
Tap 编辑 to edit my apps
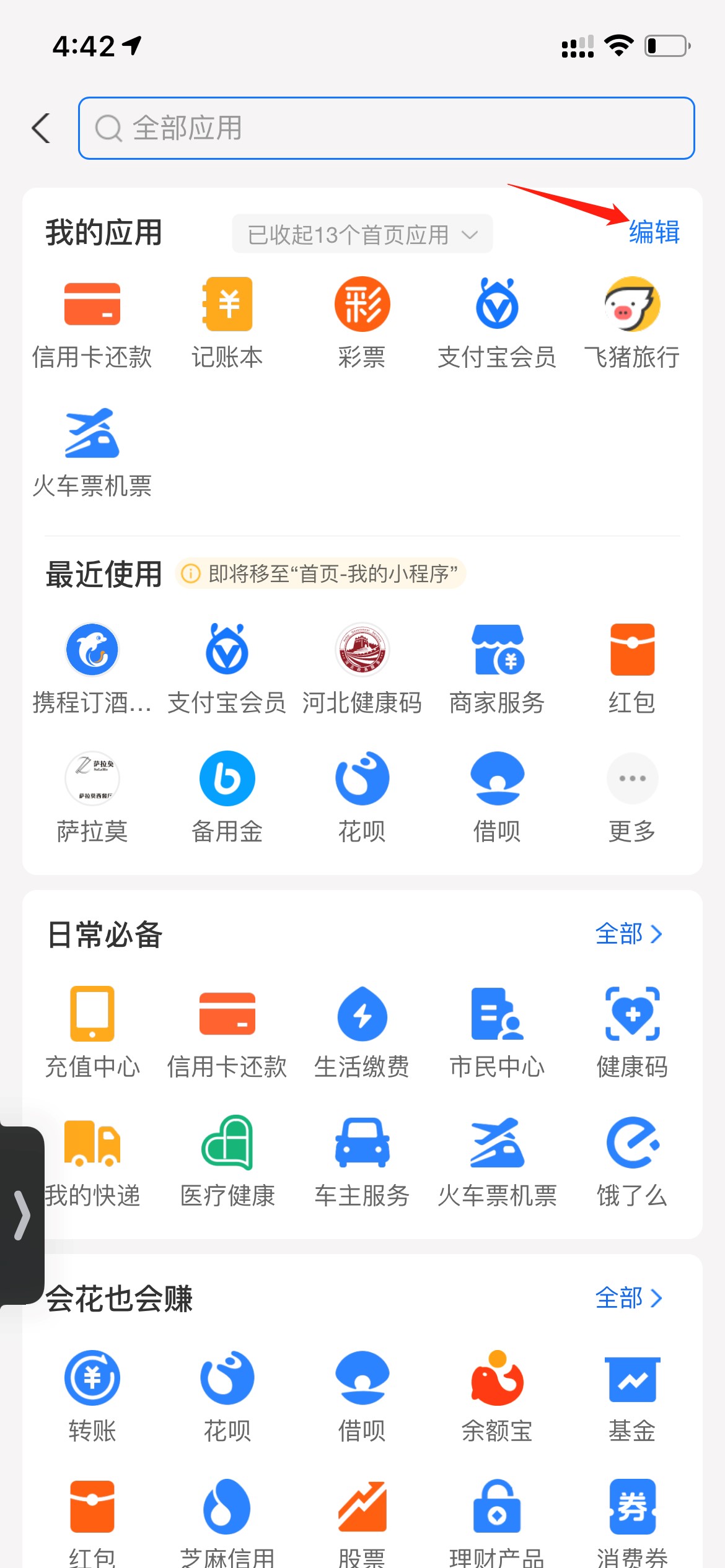654,232
